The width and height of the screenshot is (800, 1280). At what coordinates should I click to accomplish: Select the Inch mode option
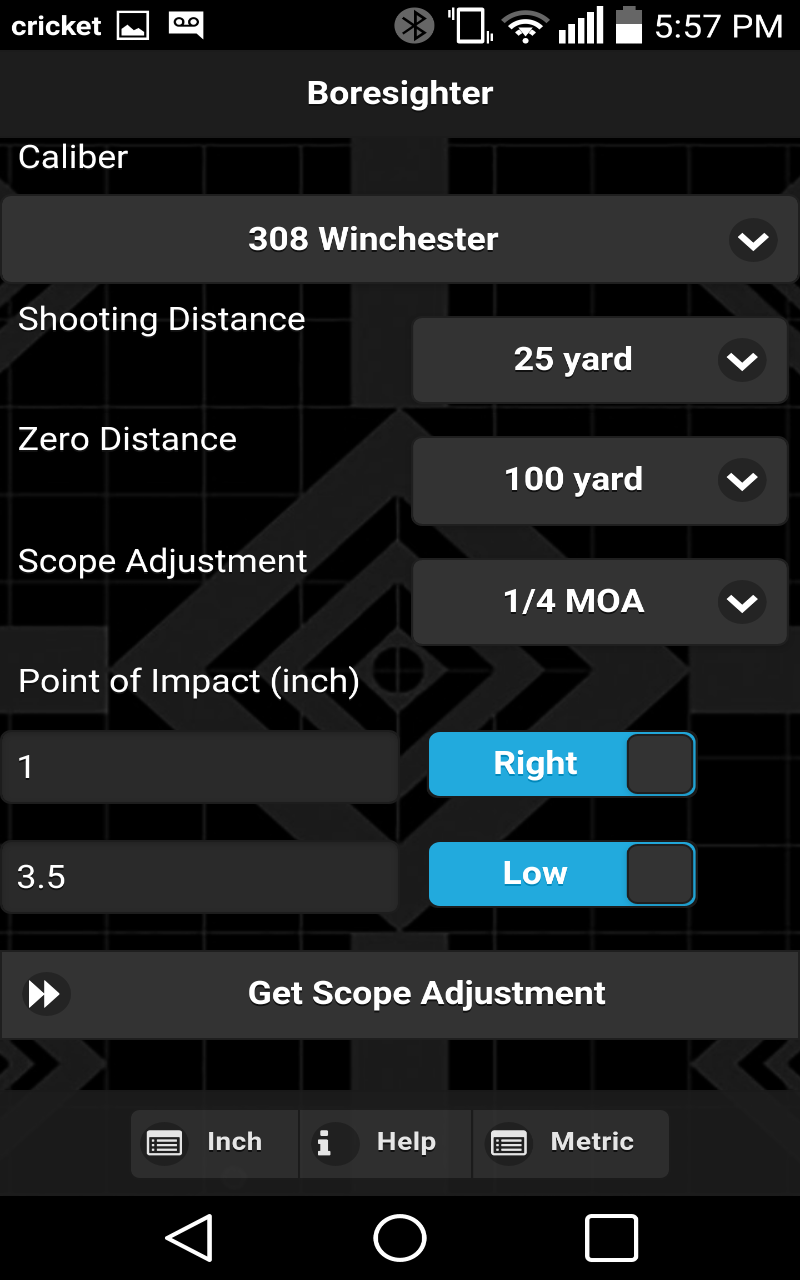213,1143
